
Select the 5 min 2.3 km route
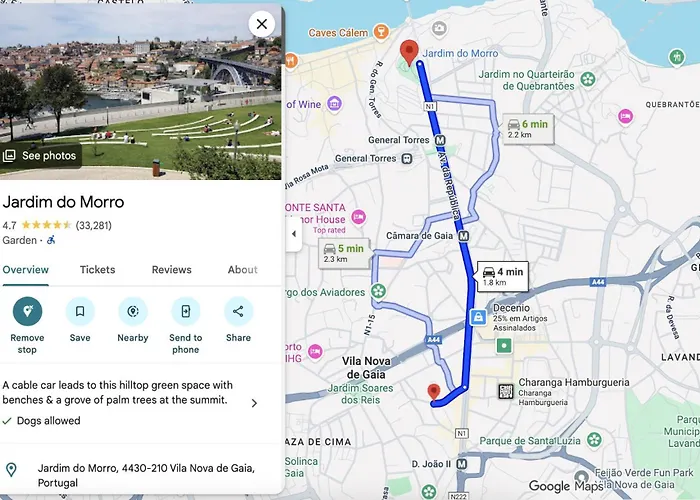coord(345,253)
